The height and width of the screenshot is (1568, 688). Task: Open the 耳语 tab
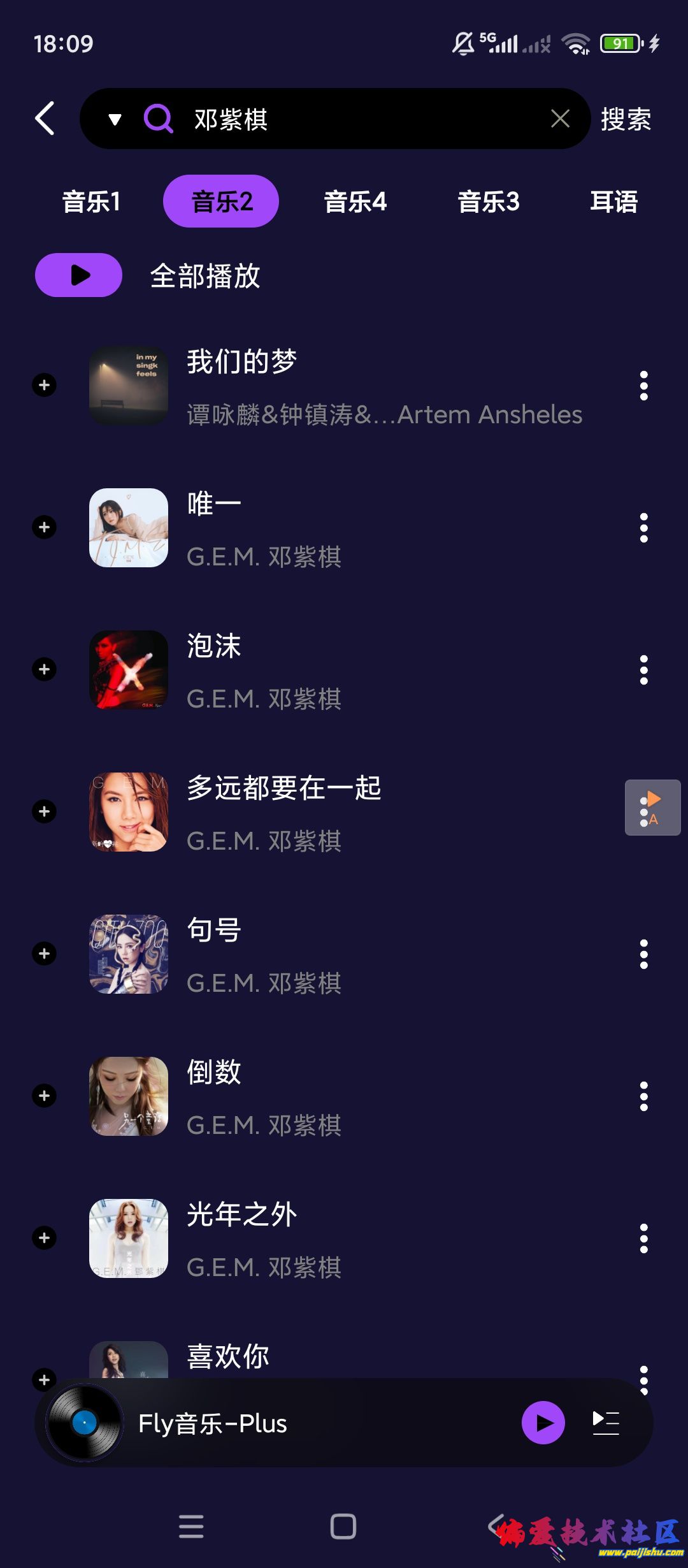(x=613, y=201)
